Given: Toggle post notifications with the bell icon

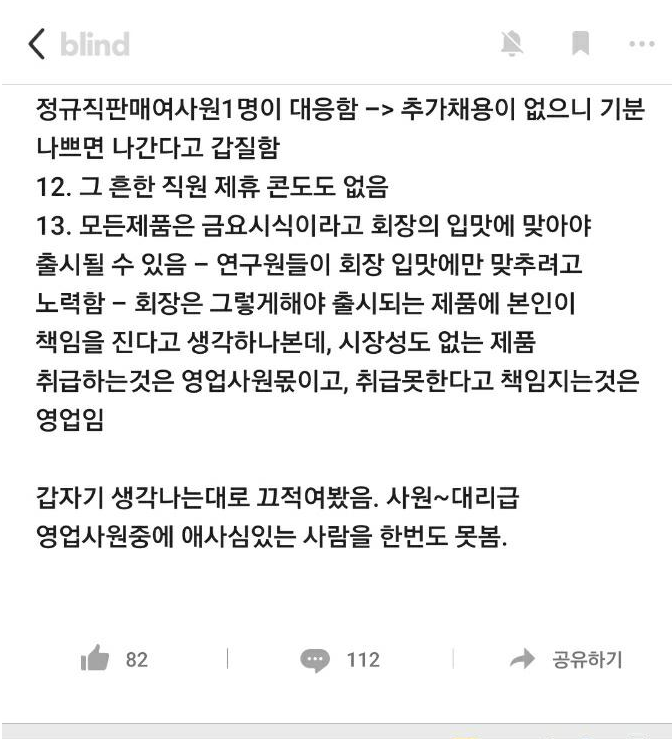Looking at the screenshot, I should pos(511,44).
